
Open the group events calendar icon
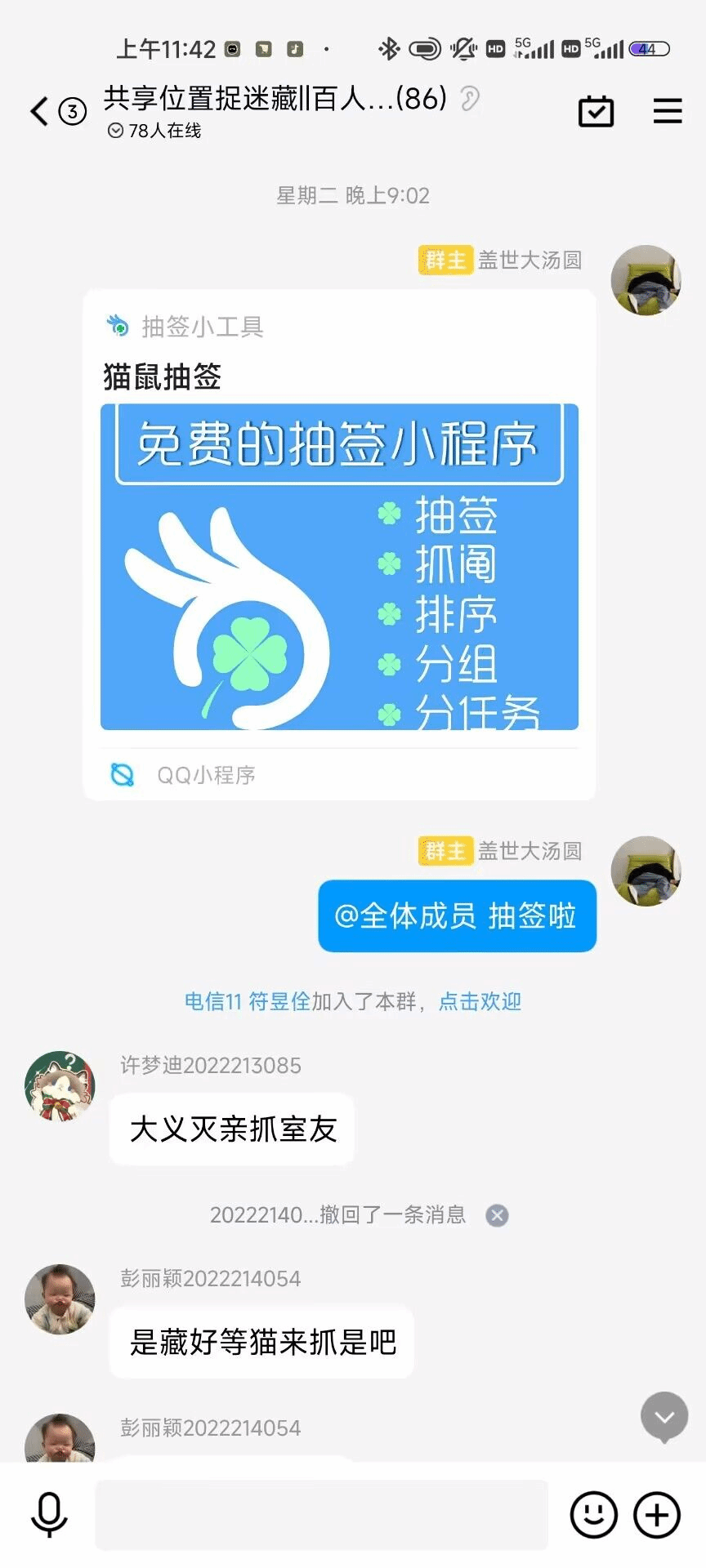point(596,111)
